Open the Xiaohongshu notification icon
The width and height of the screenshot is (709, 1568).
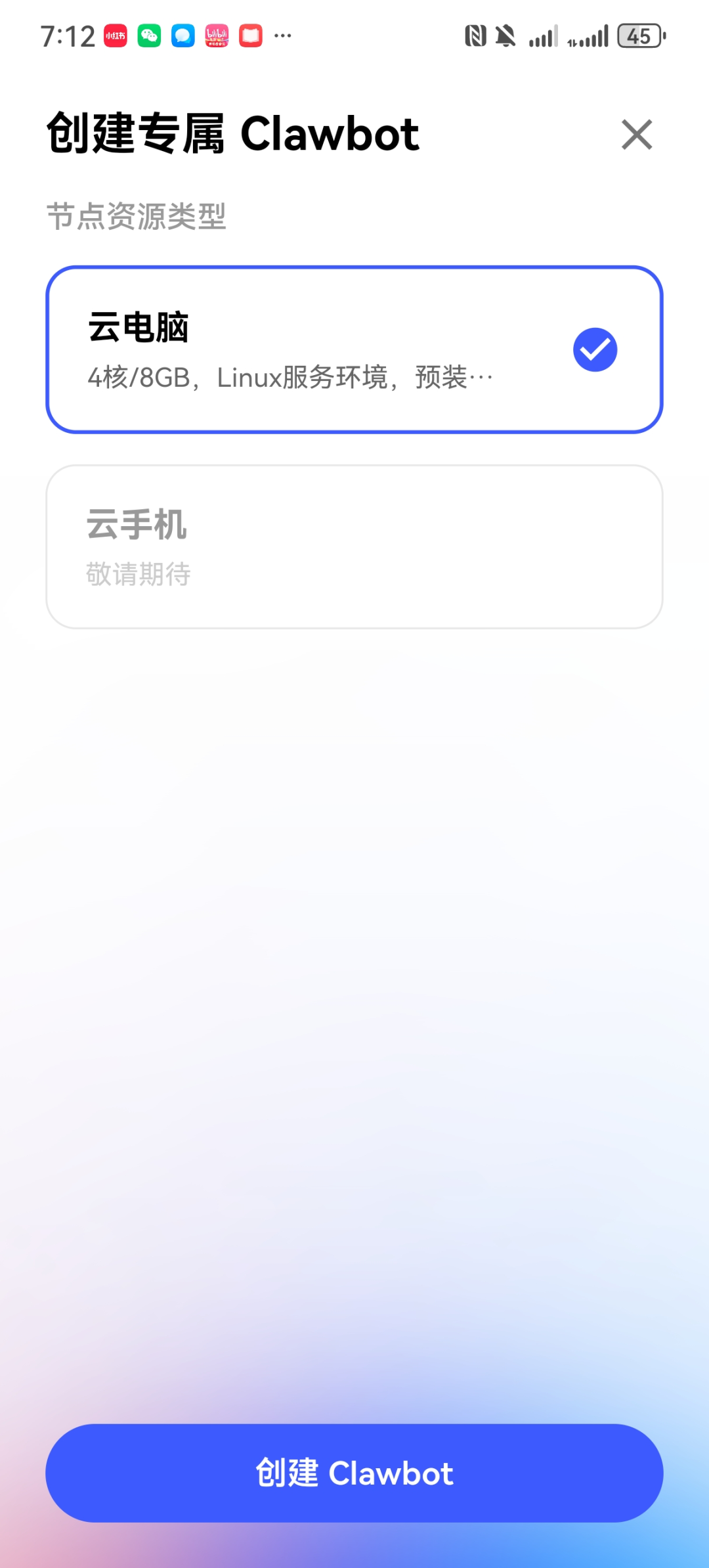click(114, 36)
